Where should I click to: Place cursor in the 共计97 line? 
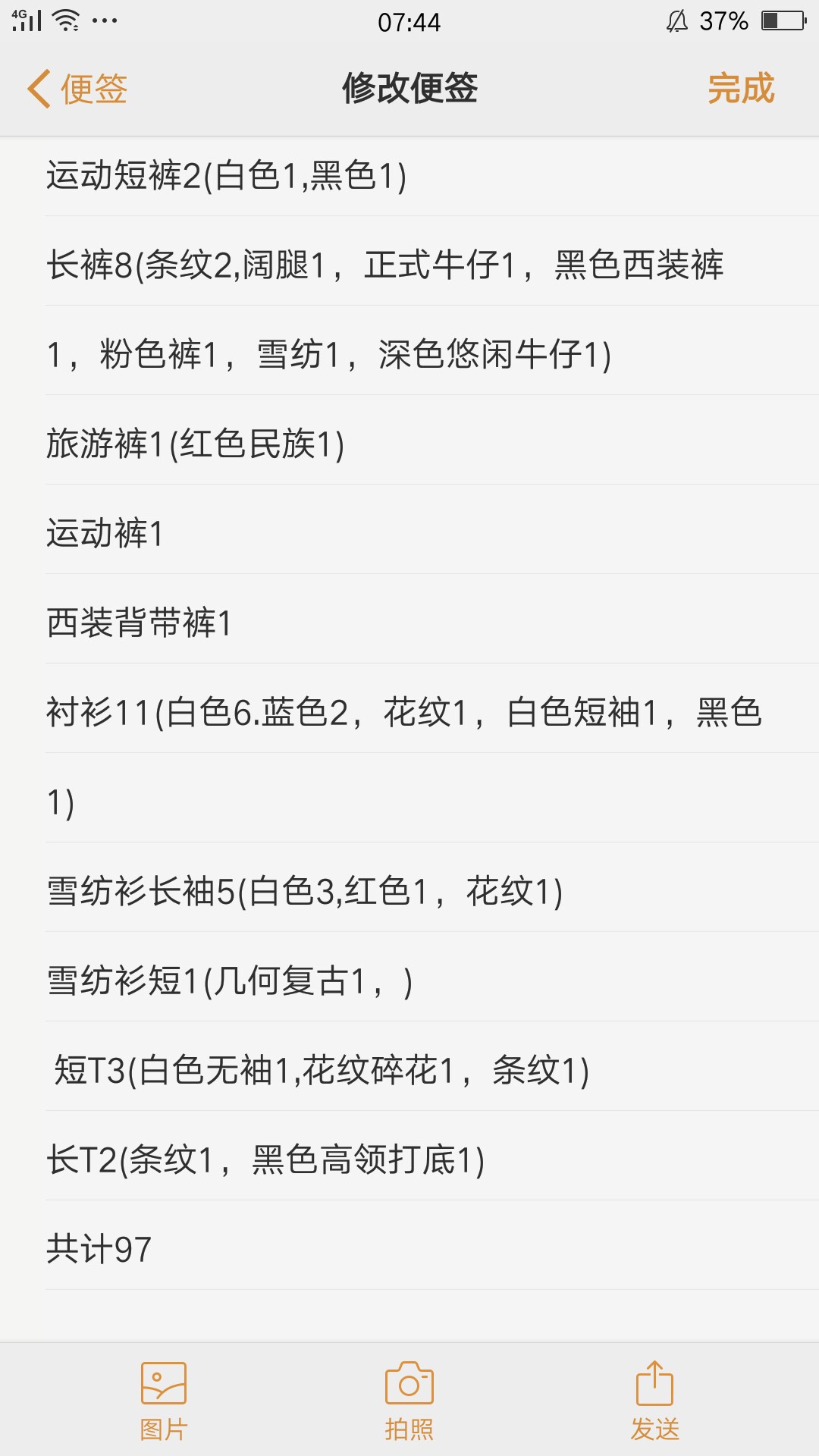[x=431, y=1248]
